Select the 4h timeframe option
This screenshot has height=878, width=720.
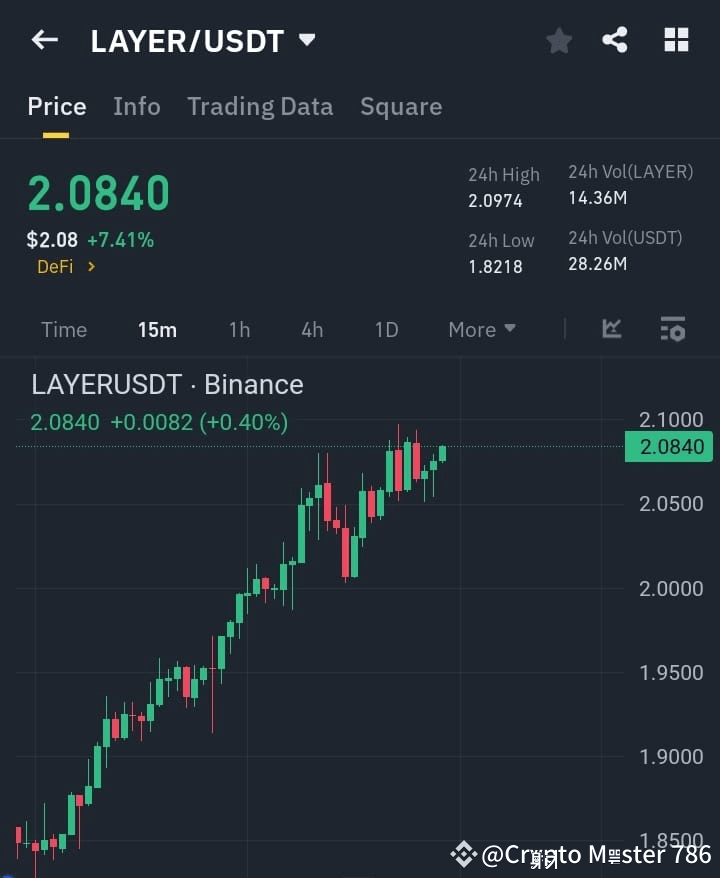pos(311,329)
